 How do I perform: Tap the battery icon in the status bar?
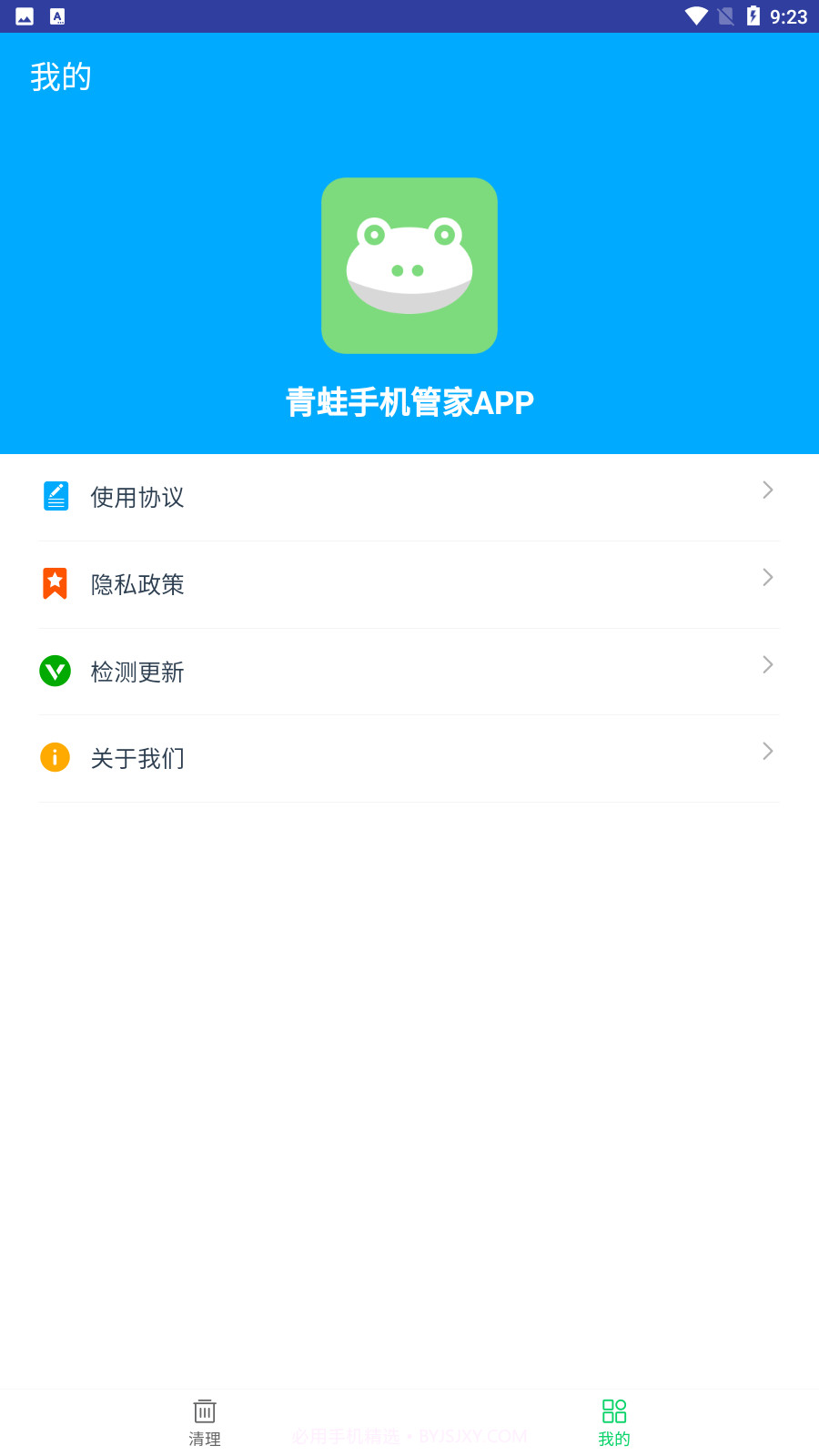(x=752, y=15)
